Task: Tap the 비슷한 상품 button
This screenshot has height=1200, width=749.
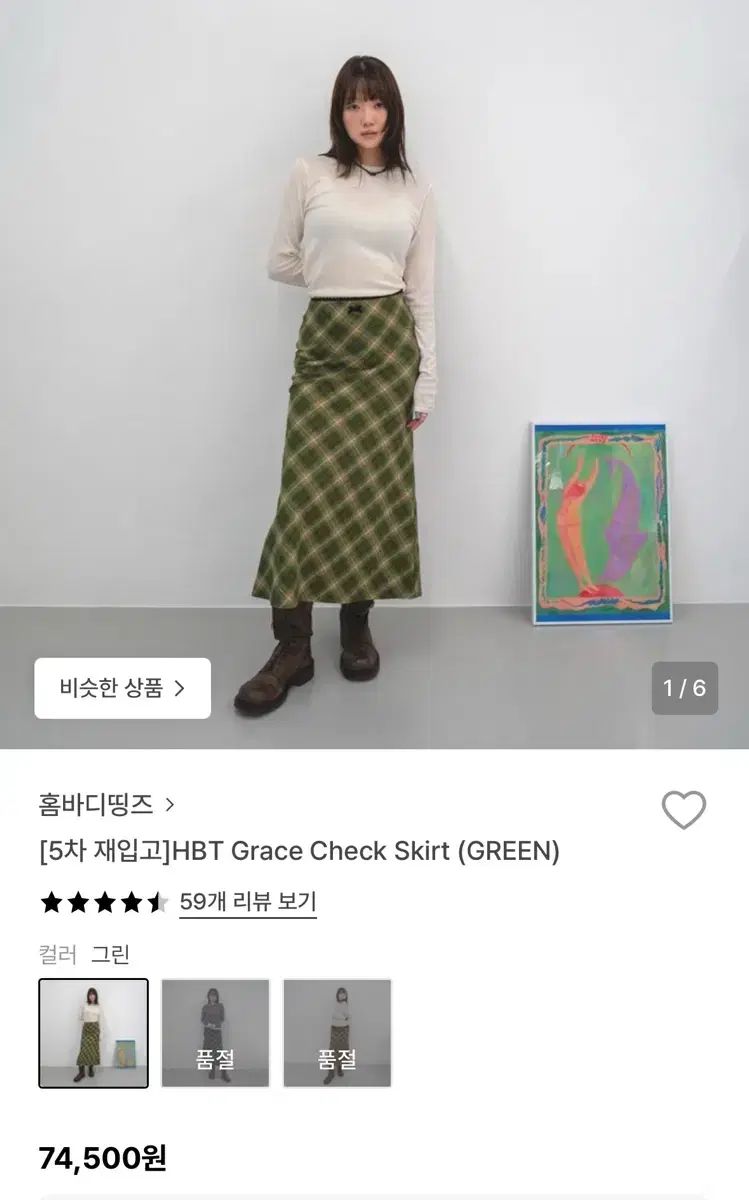Action: coord(122,688)
